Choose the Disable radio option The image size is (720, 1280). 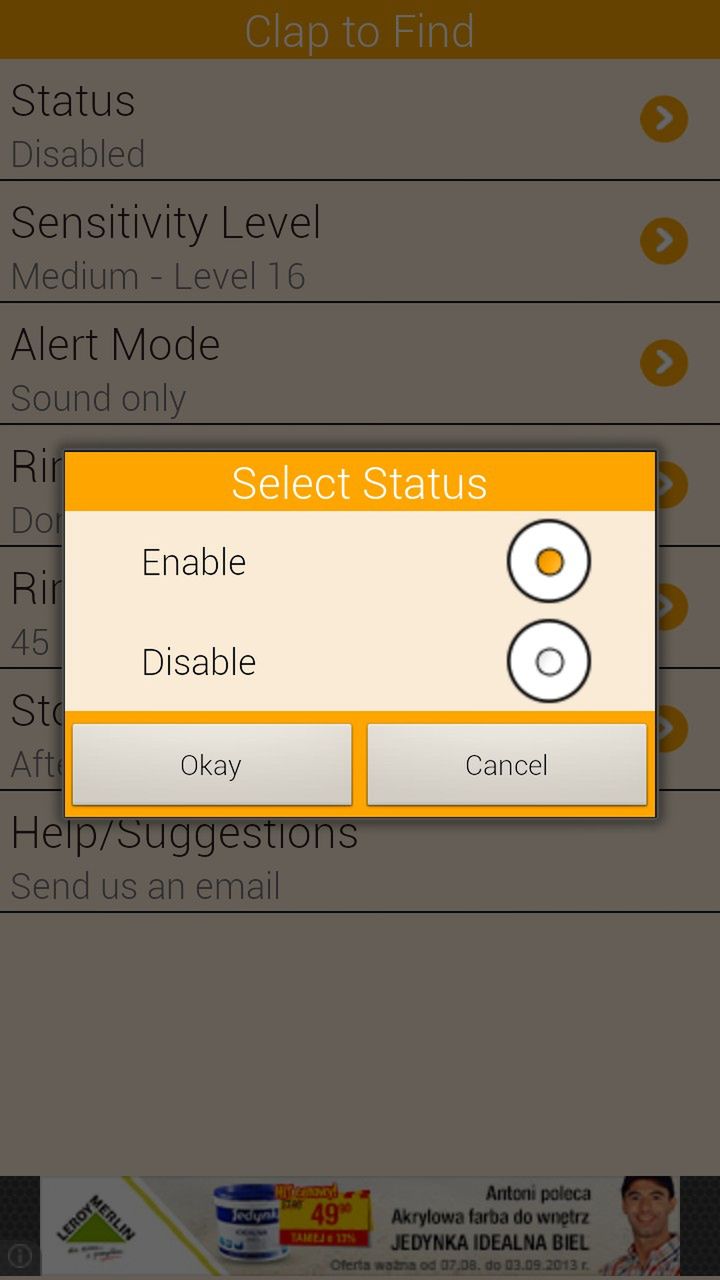548,661
